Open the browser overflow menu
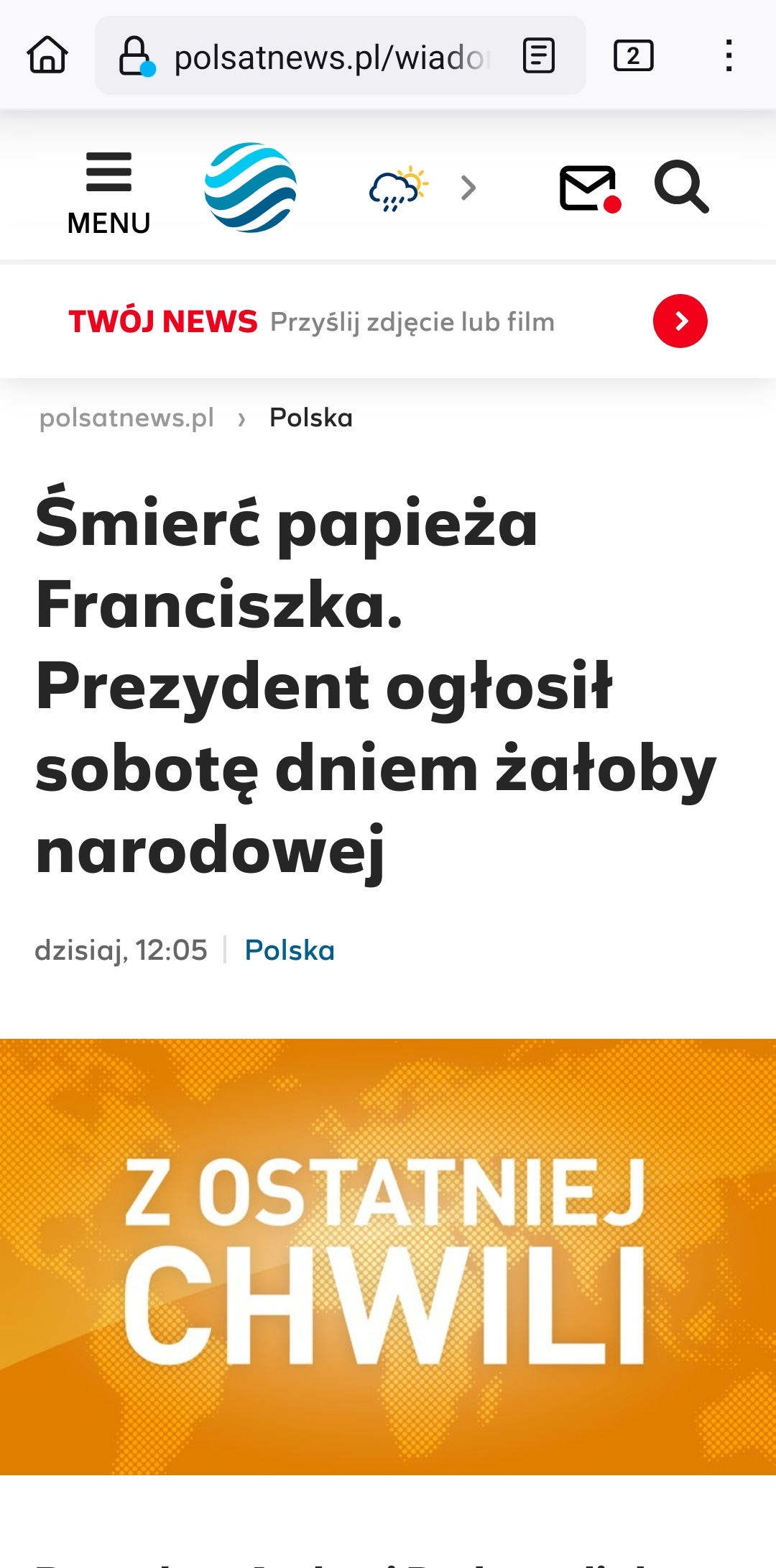Viewport: 776px width, 1568px height. [x=729, y=56]
